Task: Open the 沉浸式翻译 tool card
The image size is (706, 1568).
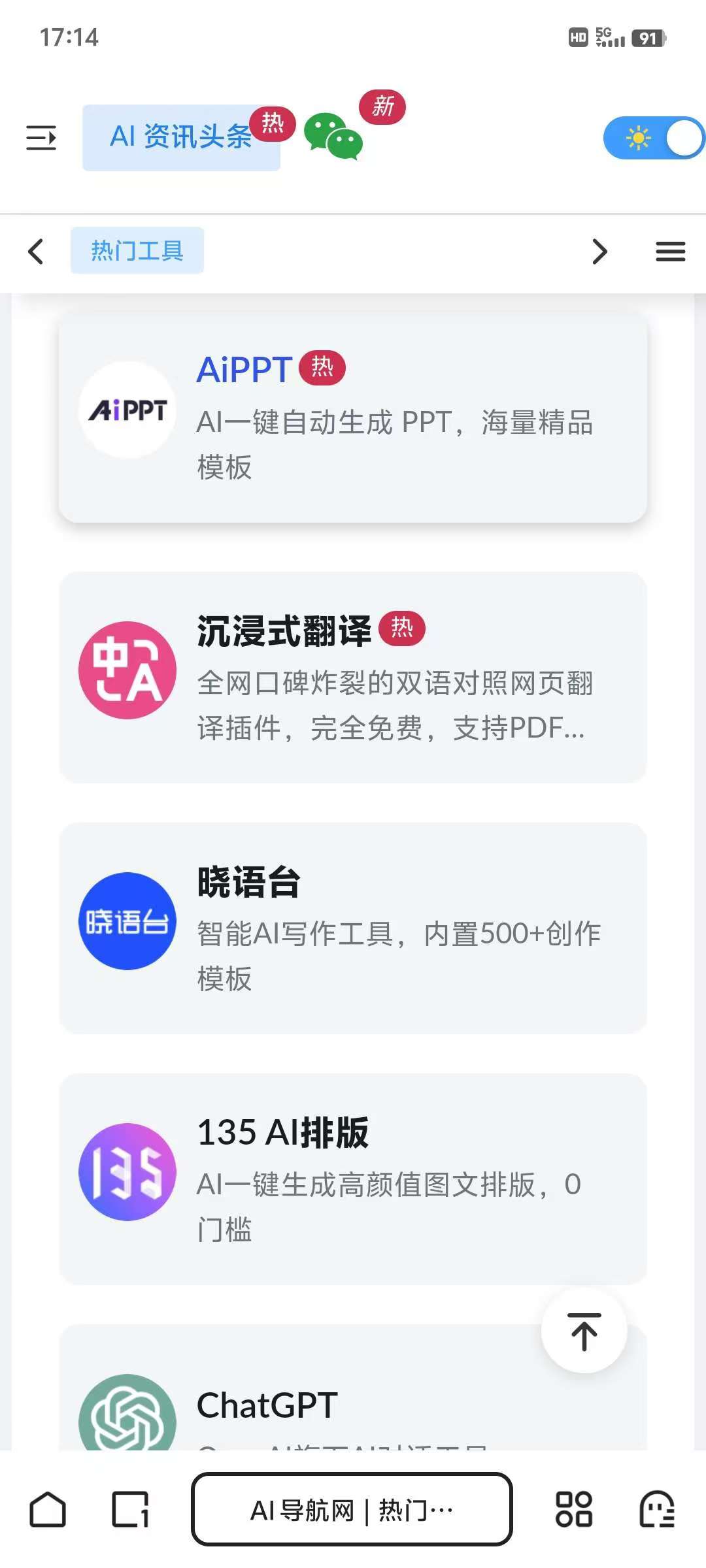Action: coord(353,678)
